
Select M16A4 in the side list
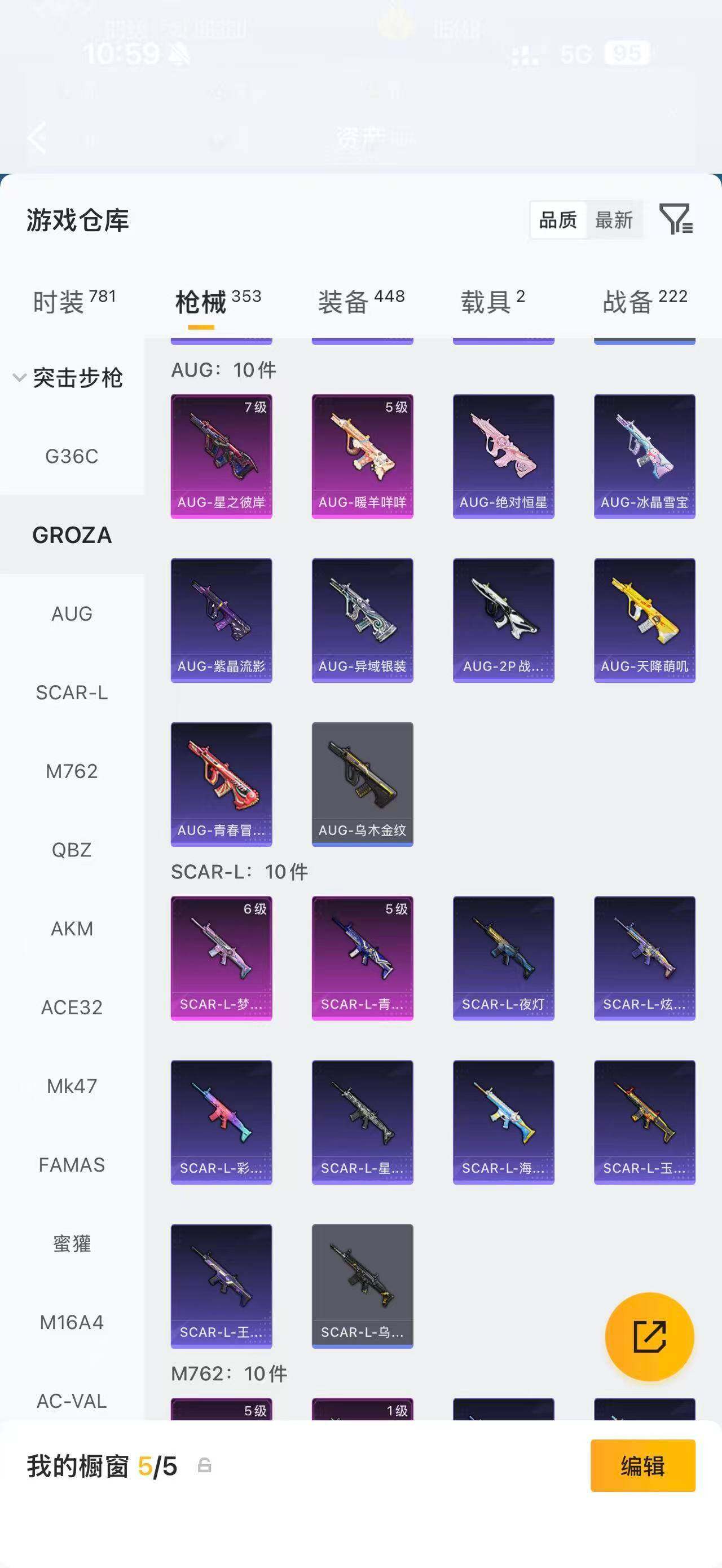pos(72,1322)
